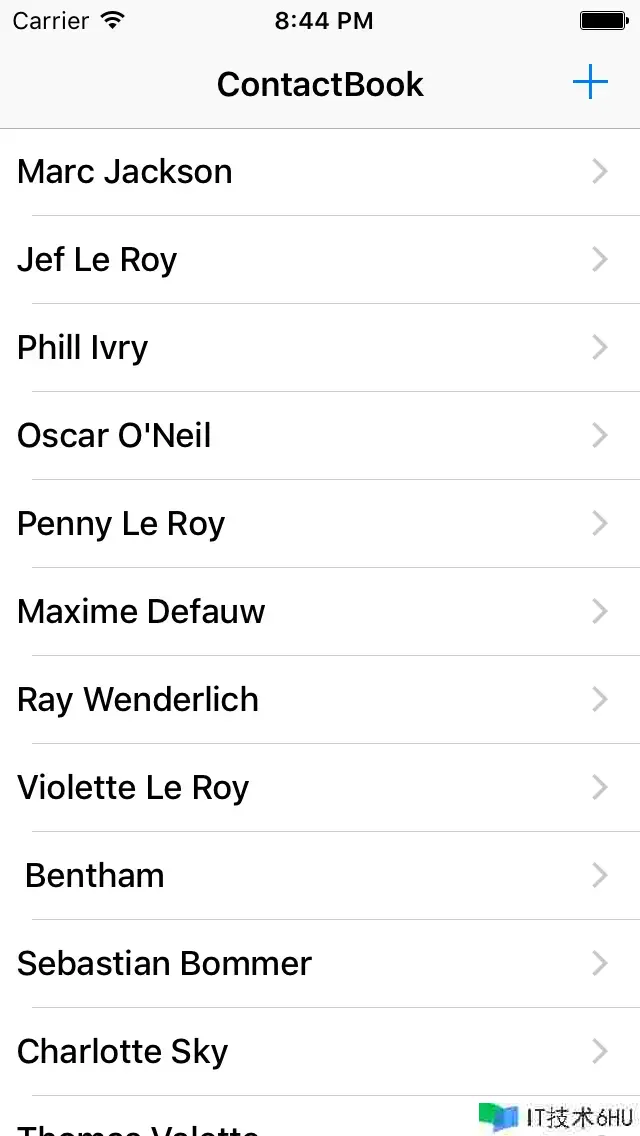This screenshot has width=640, height=1136.
Task: Choose Violette Le Roy in the list
Action: [x=133, y=788]
